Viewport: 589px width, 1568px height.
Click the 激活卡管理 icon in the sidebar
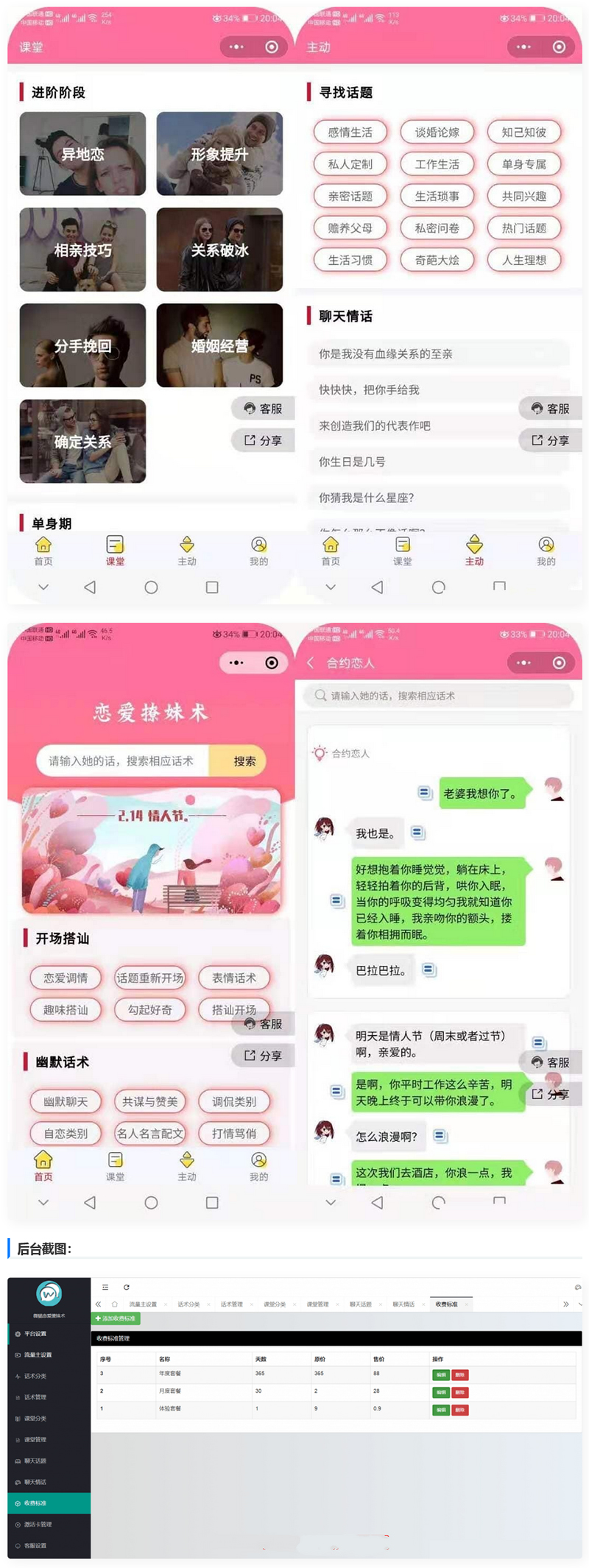coord(18,1525)
